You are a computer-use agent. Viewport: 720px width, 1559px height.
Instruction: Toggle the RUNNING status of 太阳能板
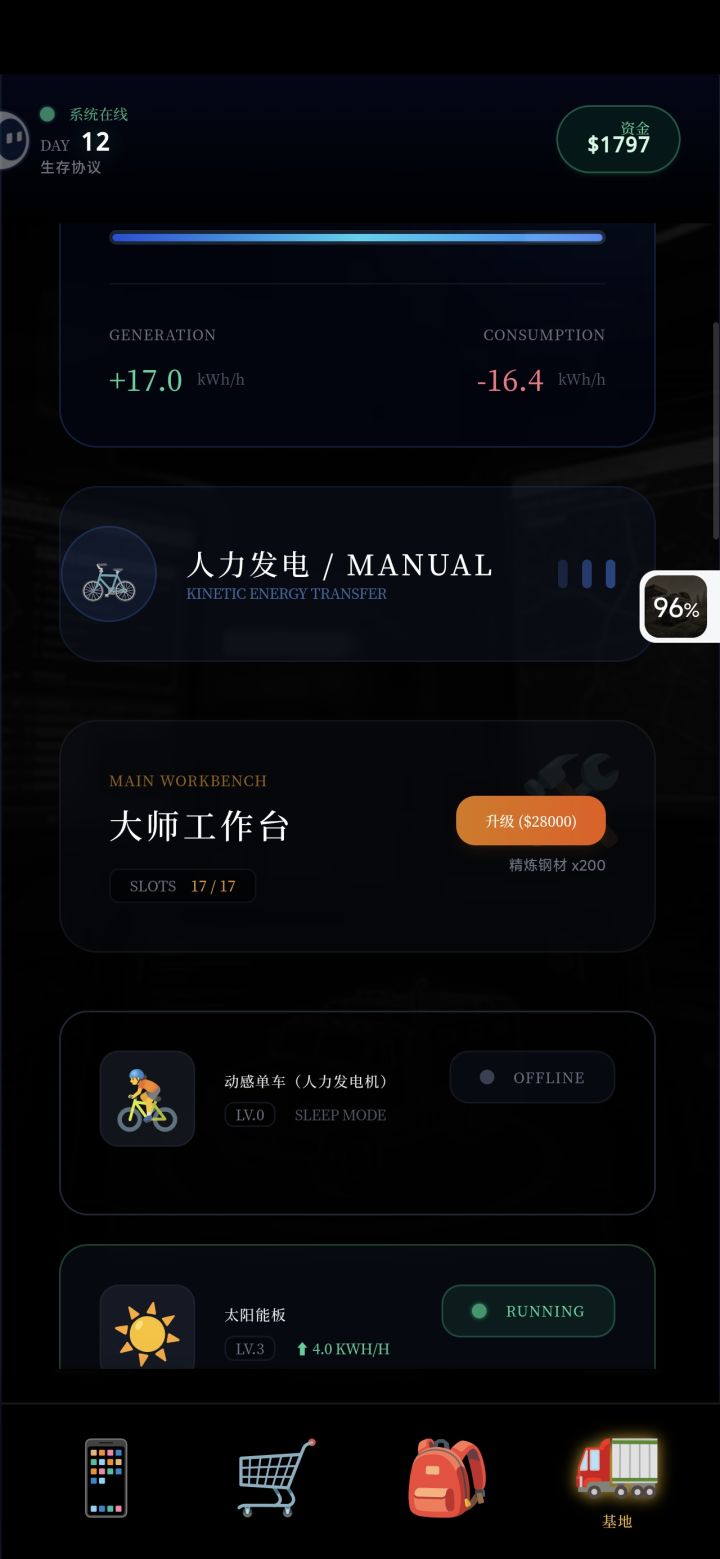pos(528,1311)
